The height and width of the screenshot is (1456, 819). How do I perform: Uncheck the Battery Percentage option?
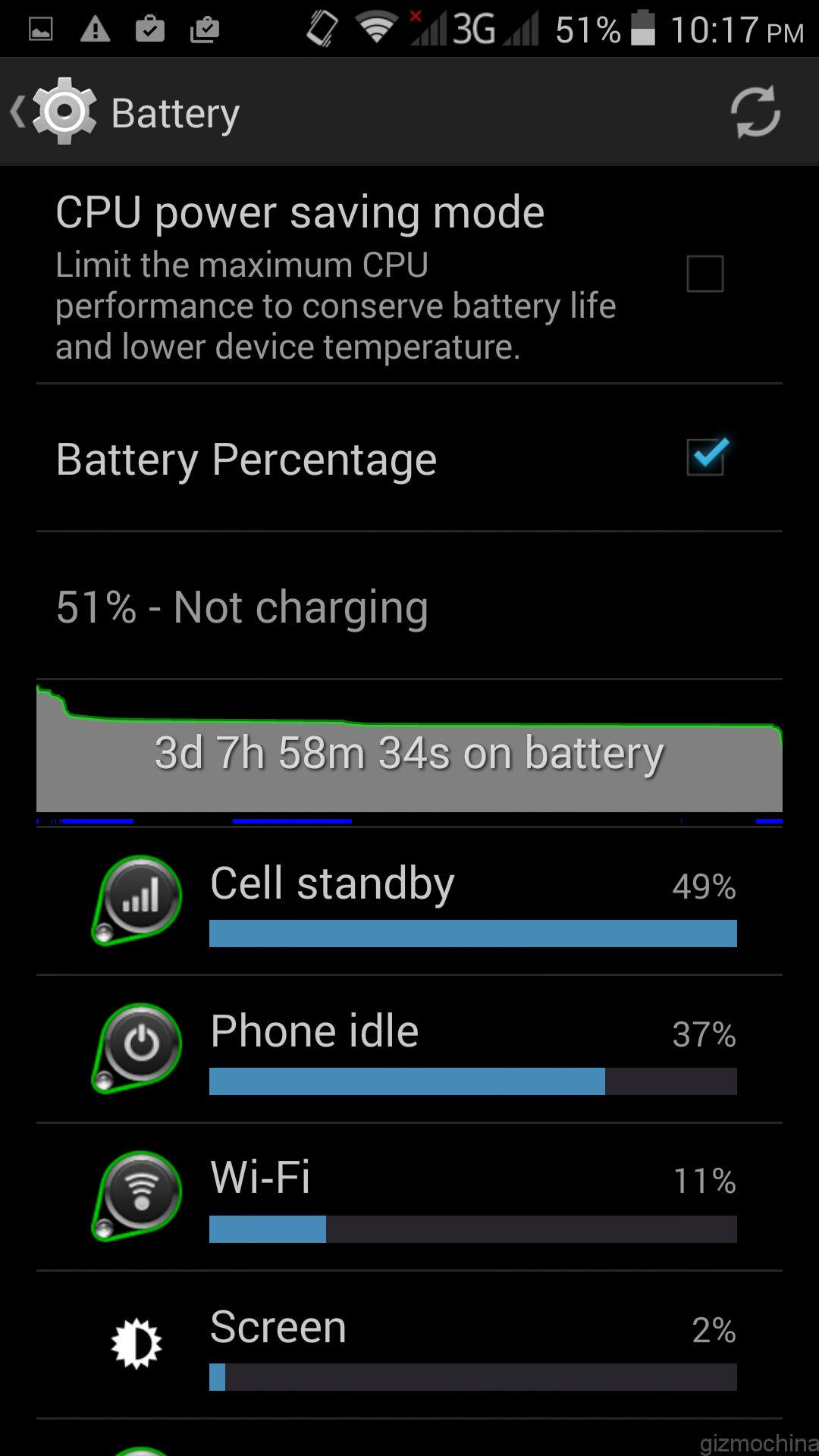click(x=706, y=457)
